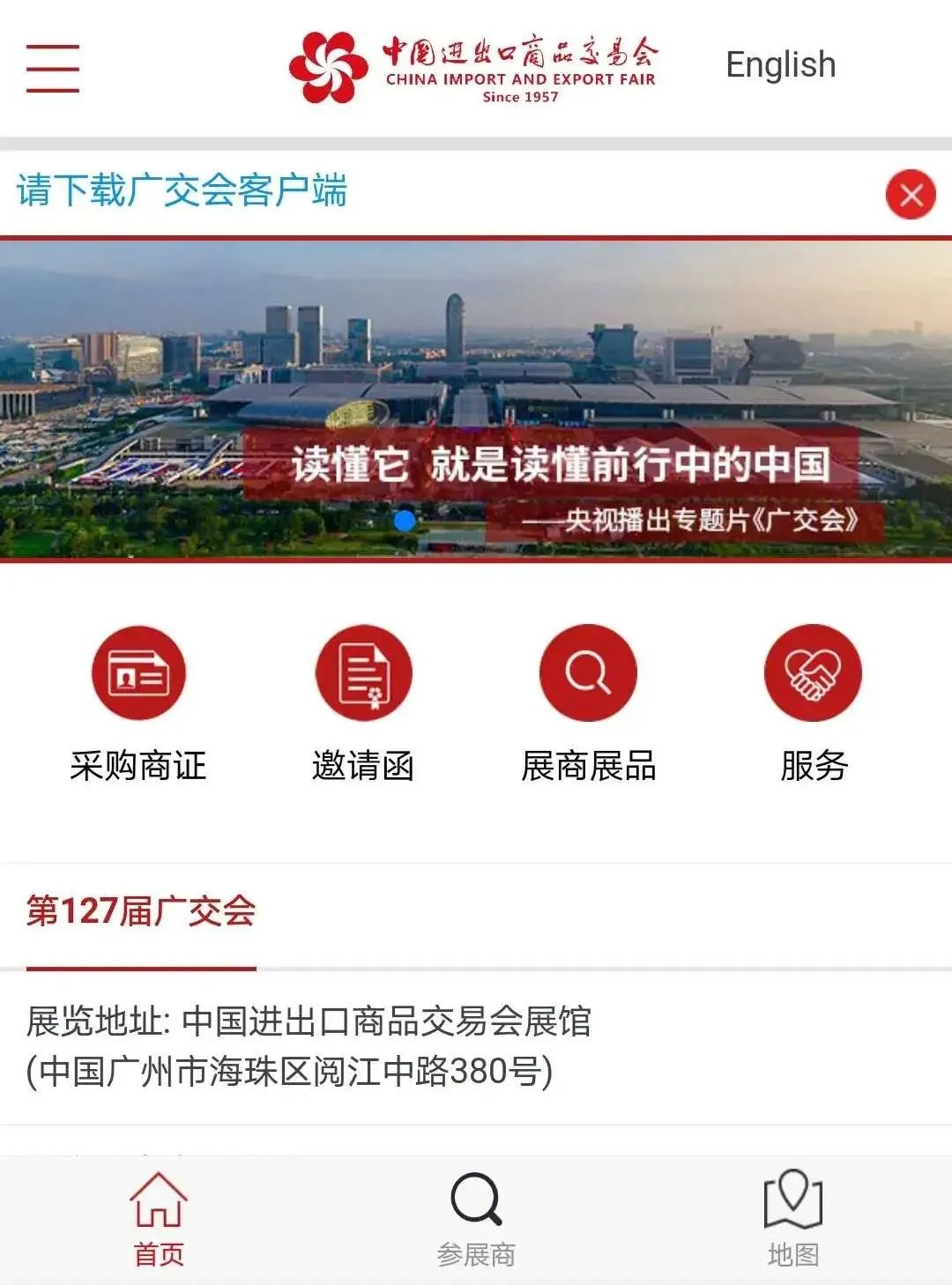Select the English language link

[778, 63]
